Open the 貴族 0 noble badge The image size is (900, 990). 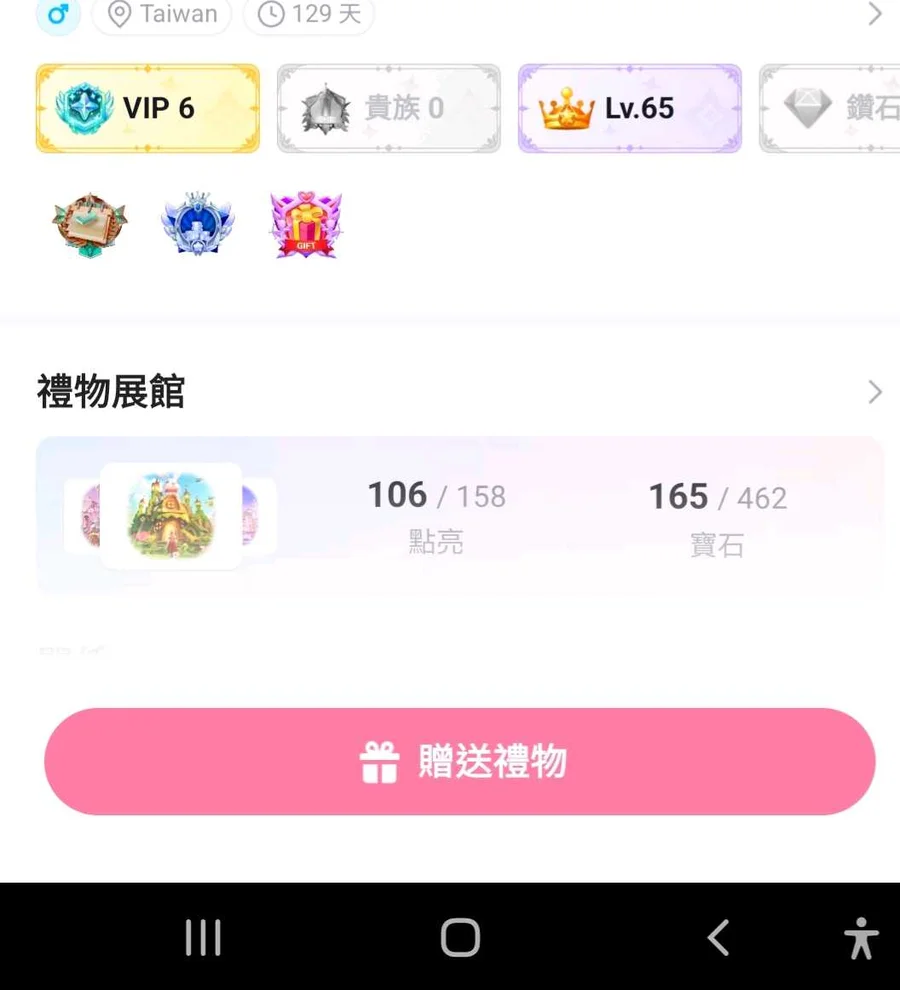click(x=388, y=108)
